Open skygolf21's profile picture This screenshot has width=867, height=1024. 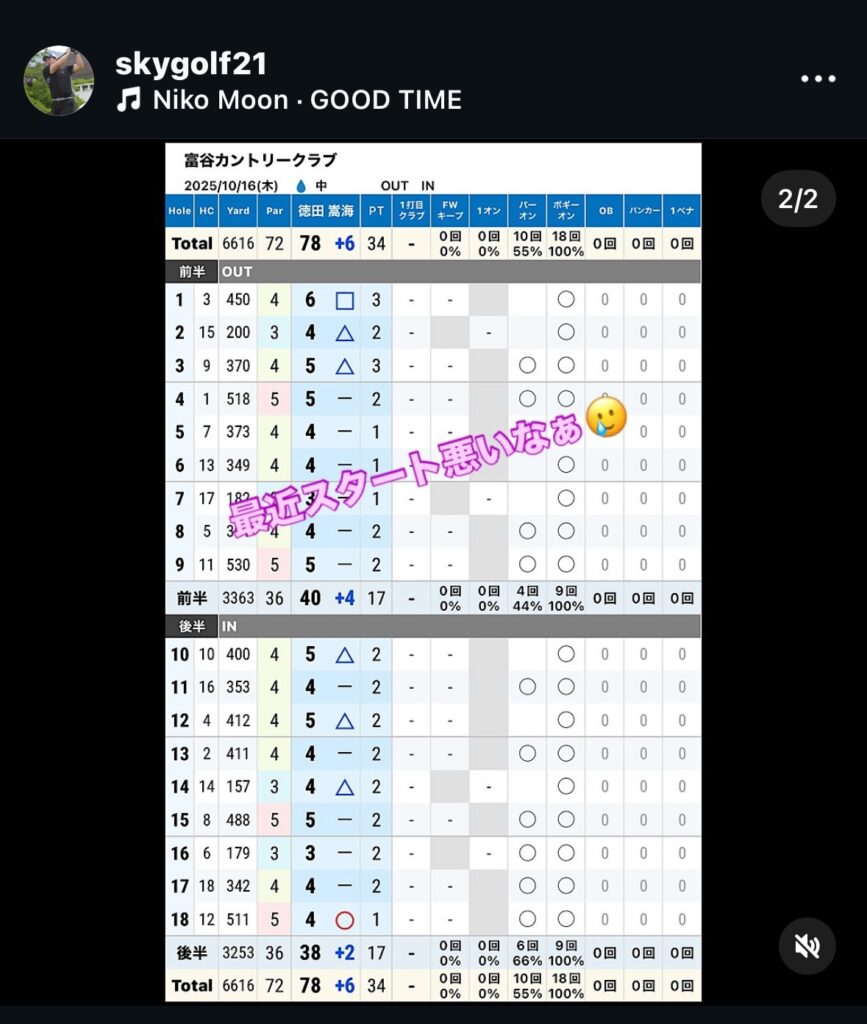[59, 80]
